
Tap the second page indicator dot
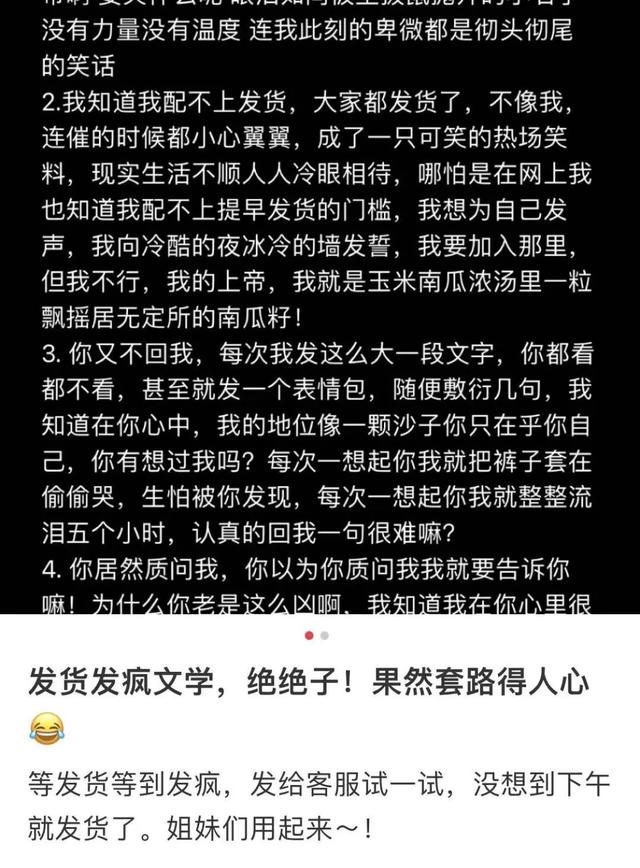[x=326, y=636]
